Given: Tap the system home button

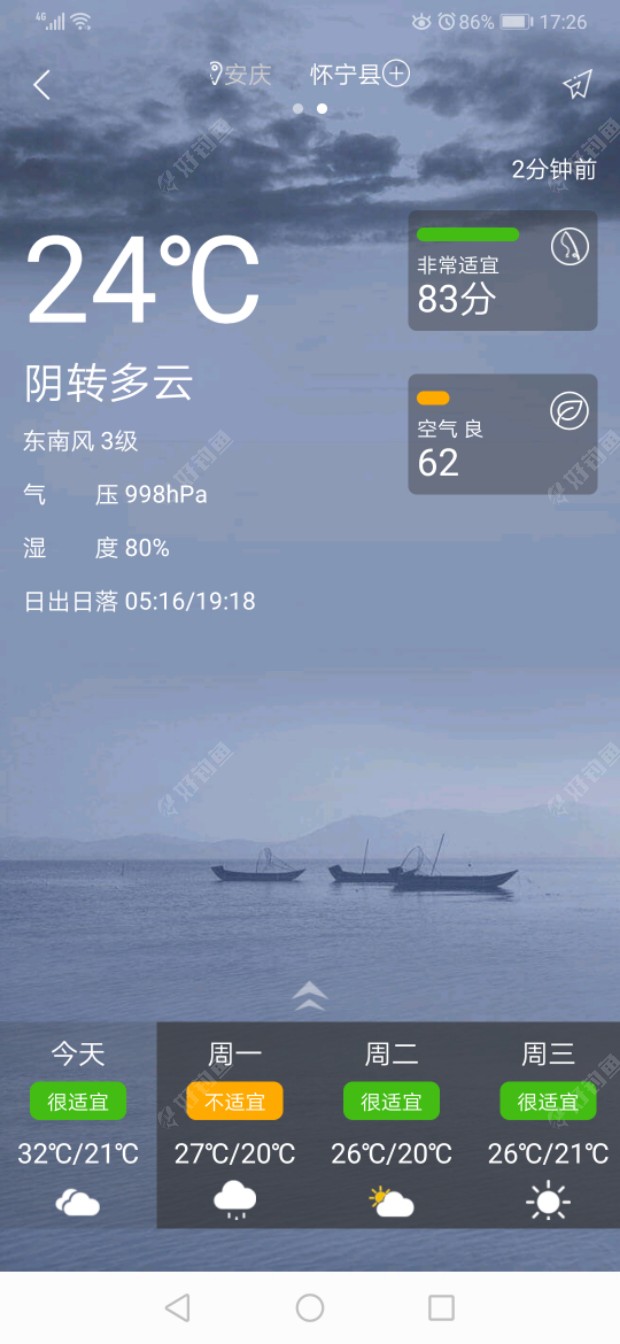Looking at the screenshot, I should 310,1307.
